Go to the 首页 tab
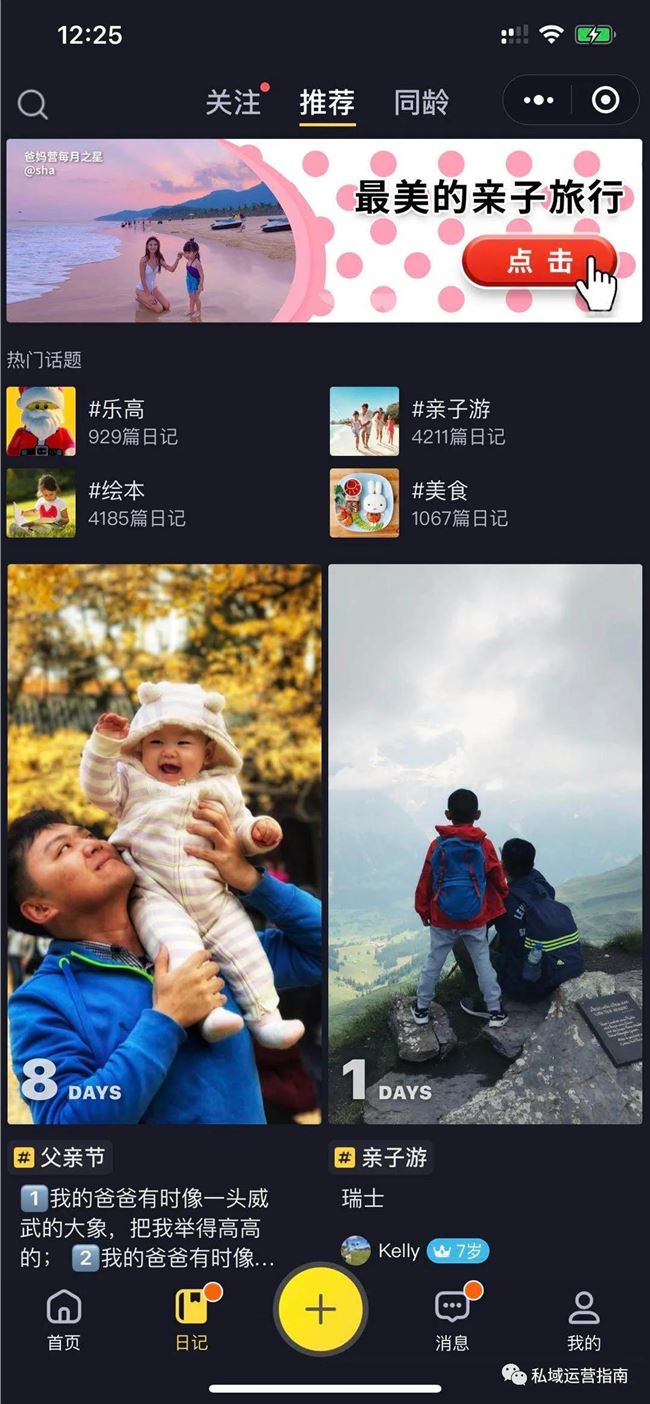 click(x=63, y=1320)
